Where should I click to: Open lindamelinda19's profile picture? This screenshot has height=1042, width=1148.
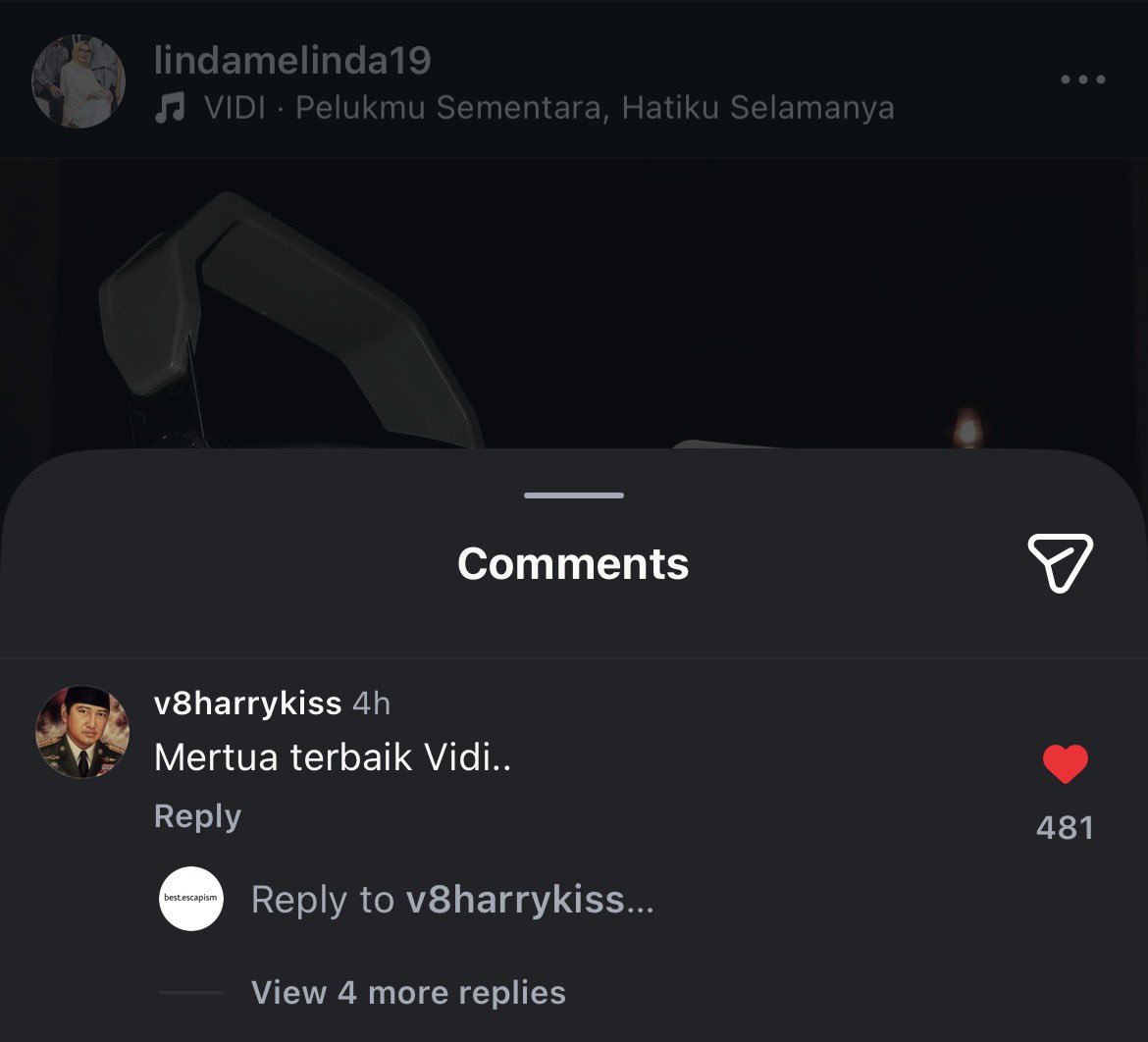tap(78, 82)
